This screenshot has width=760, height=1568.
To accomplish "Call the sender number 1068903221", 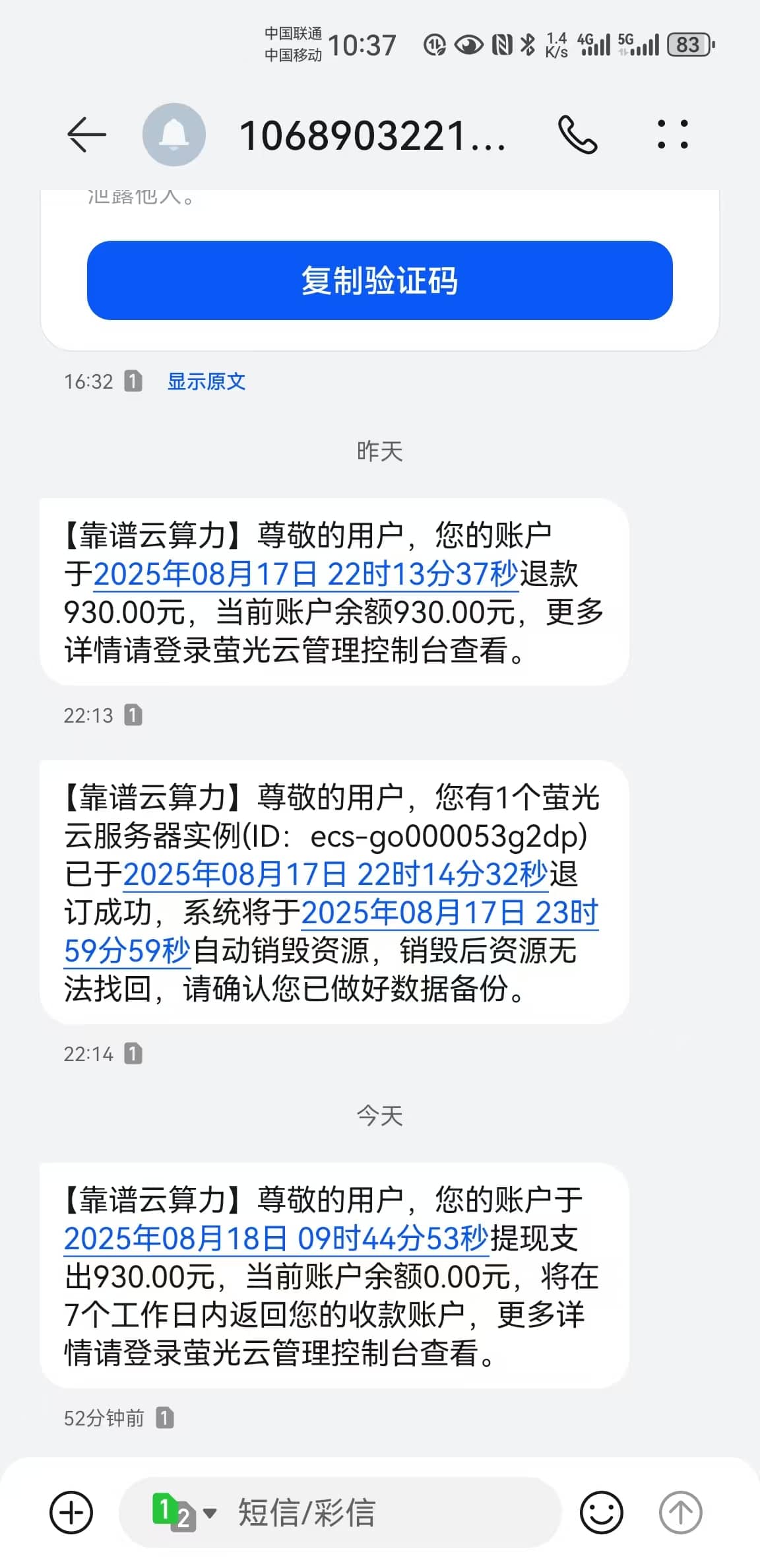I will (x=577, y=135).
